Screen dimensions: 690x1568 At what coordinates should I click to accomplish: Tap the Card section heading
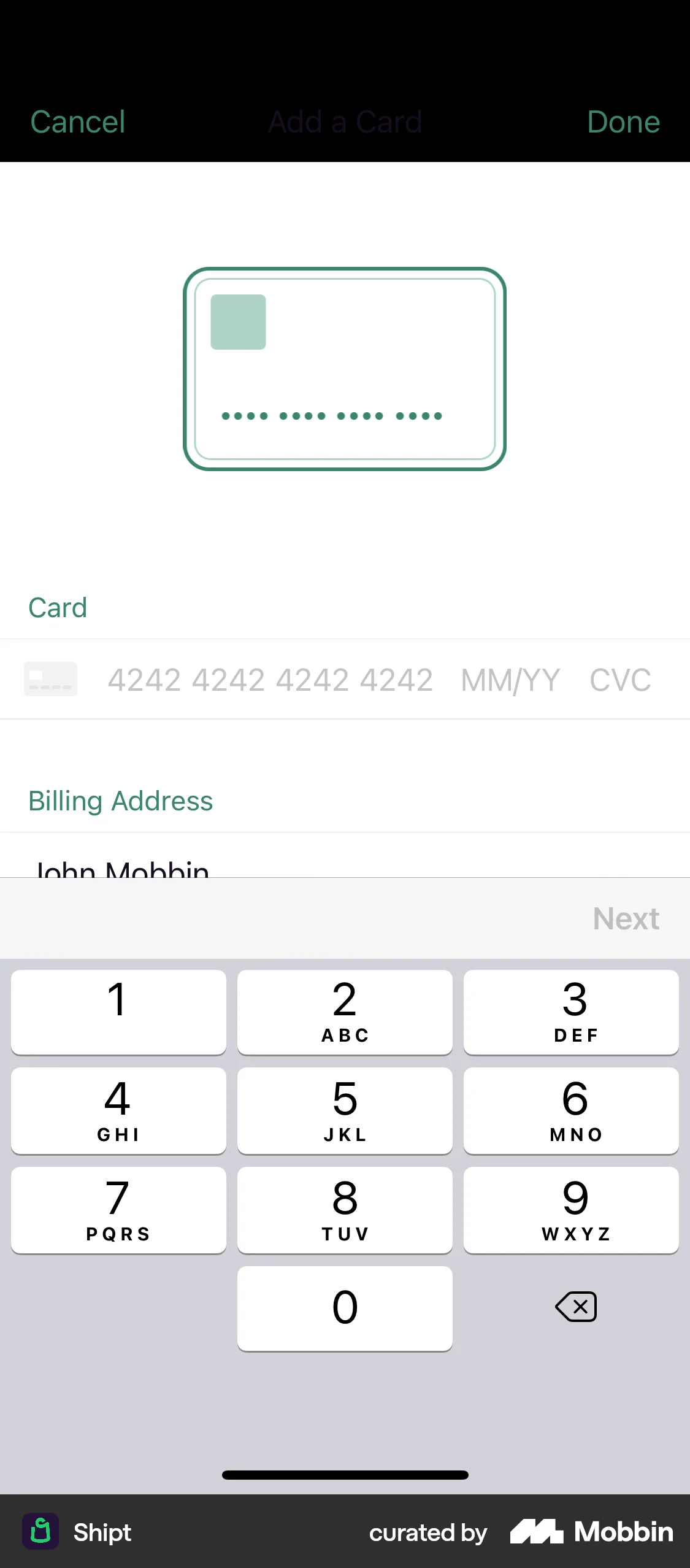58,607
